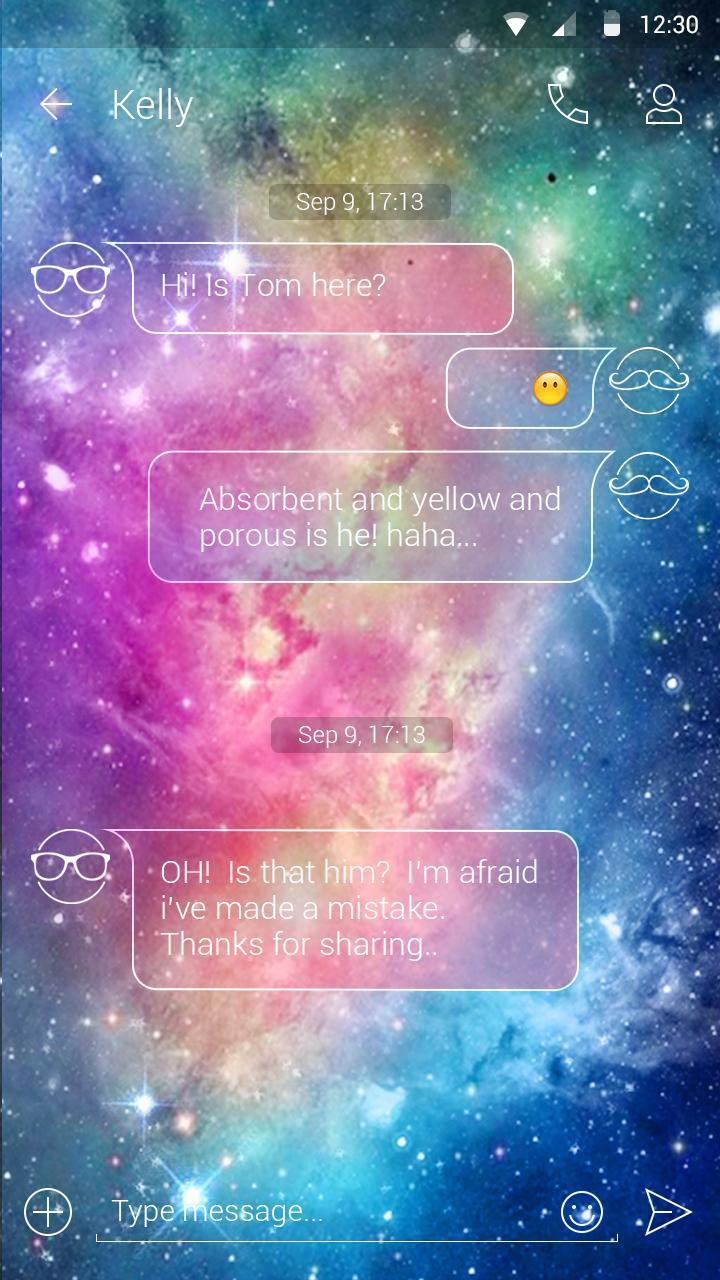Click inside the 'Type message...' input field
Screen dimensions: 720x1280
pos(300,1211)
